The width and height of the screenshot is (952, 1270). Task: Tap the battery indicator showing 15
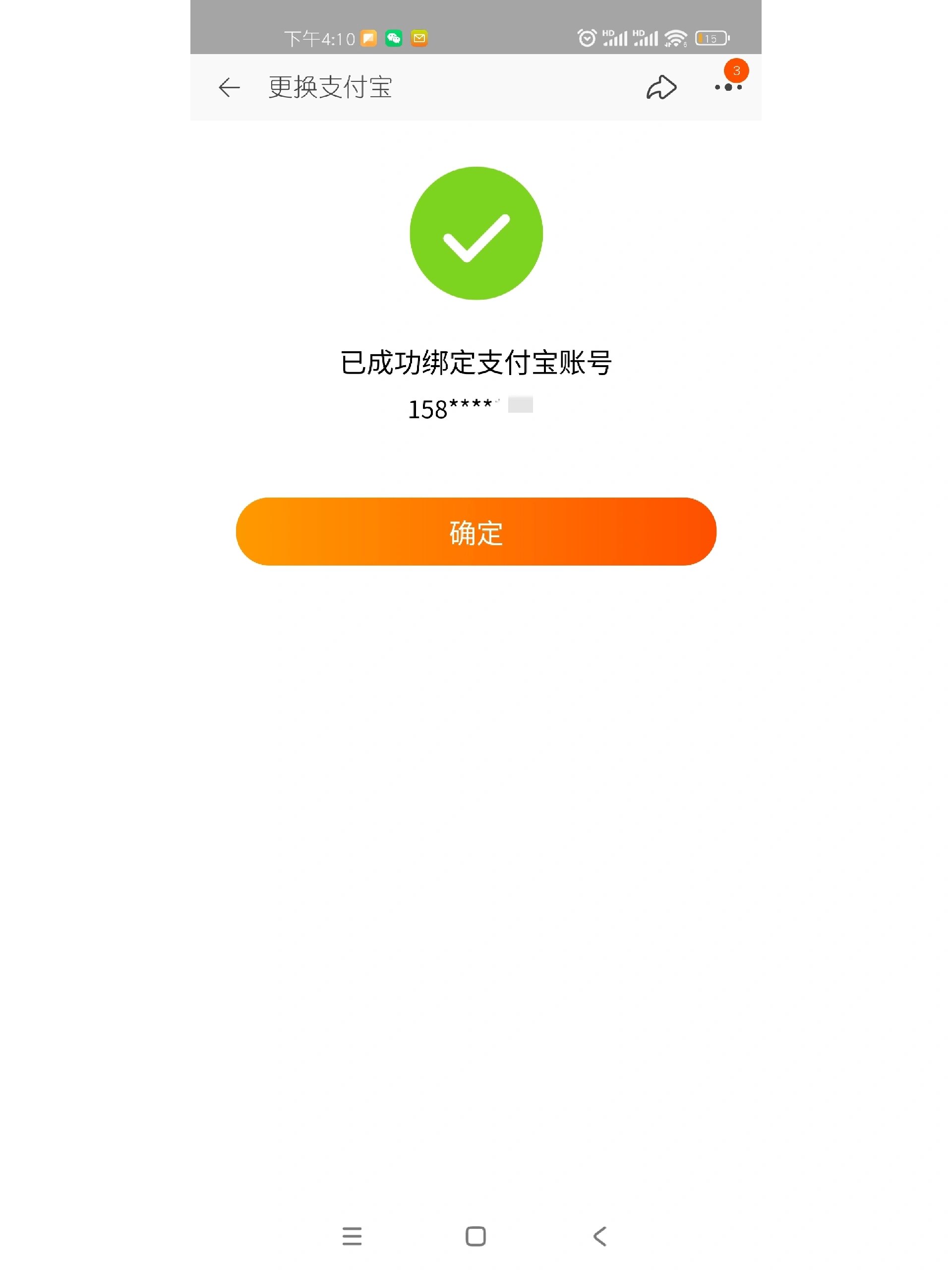coord(712,38)
